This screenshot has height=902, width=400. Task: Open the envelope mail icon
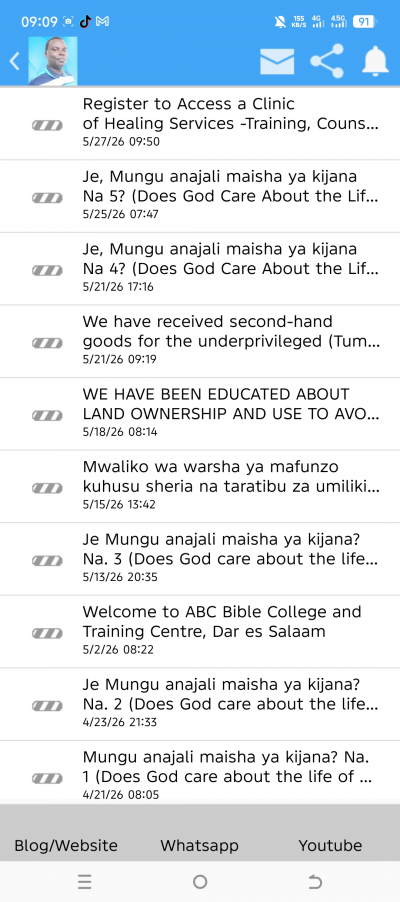click(x=277, y=62)
